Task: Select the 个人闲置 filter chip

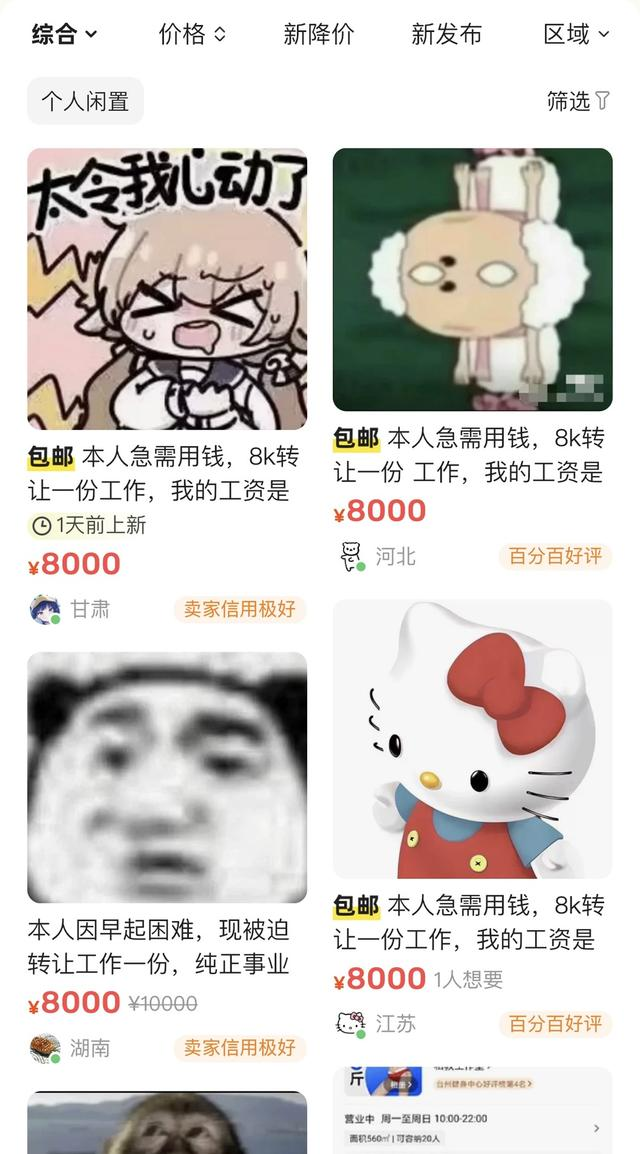Action: click(85, 101)
